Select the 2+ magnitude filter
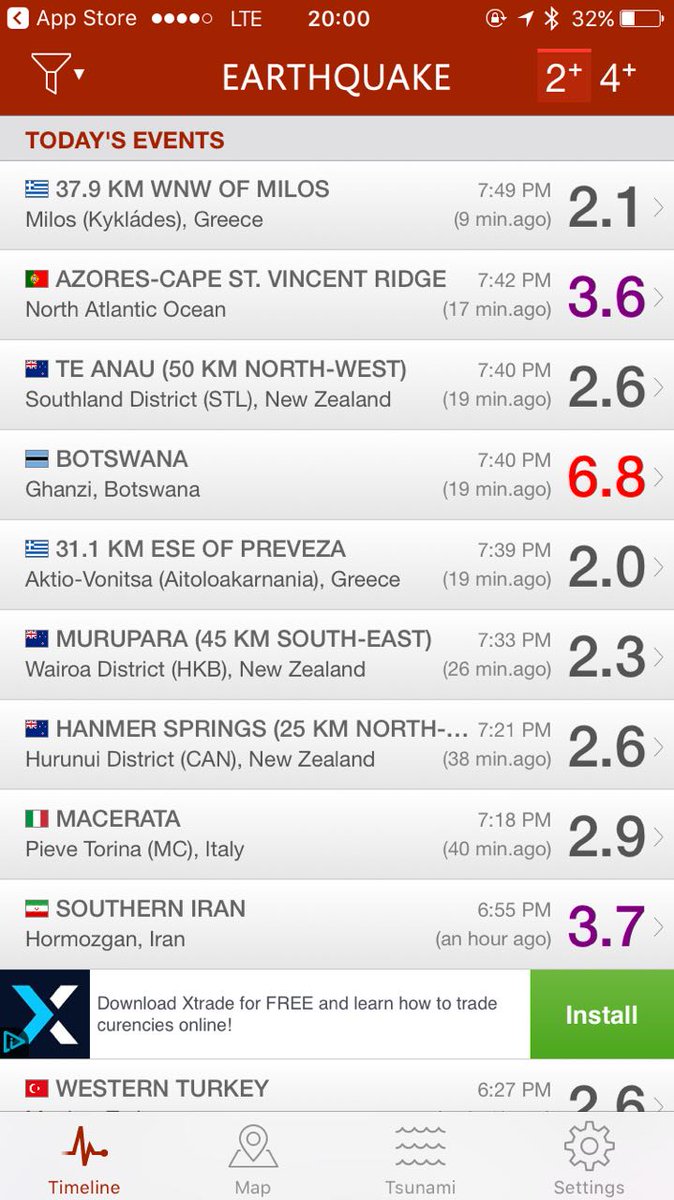This screenshot has width=674, height=1200. [x=564, y=76]
